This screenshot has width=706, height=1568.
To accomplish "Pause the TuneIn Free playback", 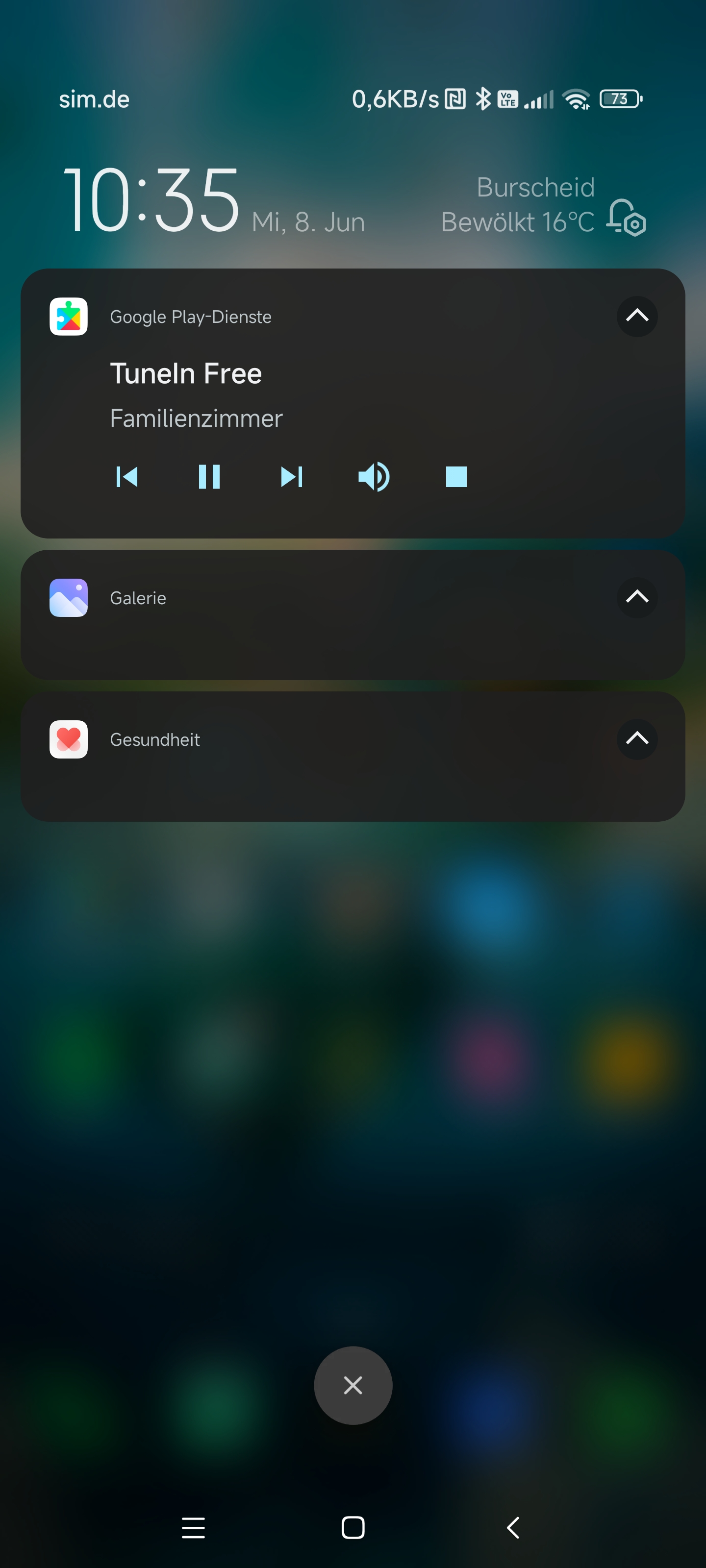I will click(209, 477).
